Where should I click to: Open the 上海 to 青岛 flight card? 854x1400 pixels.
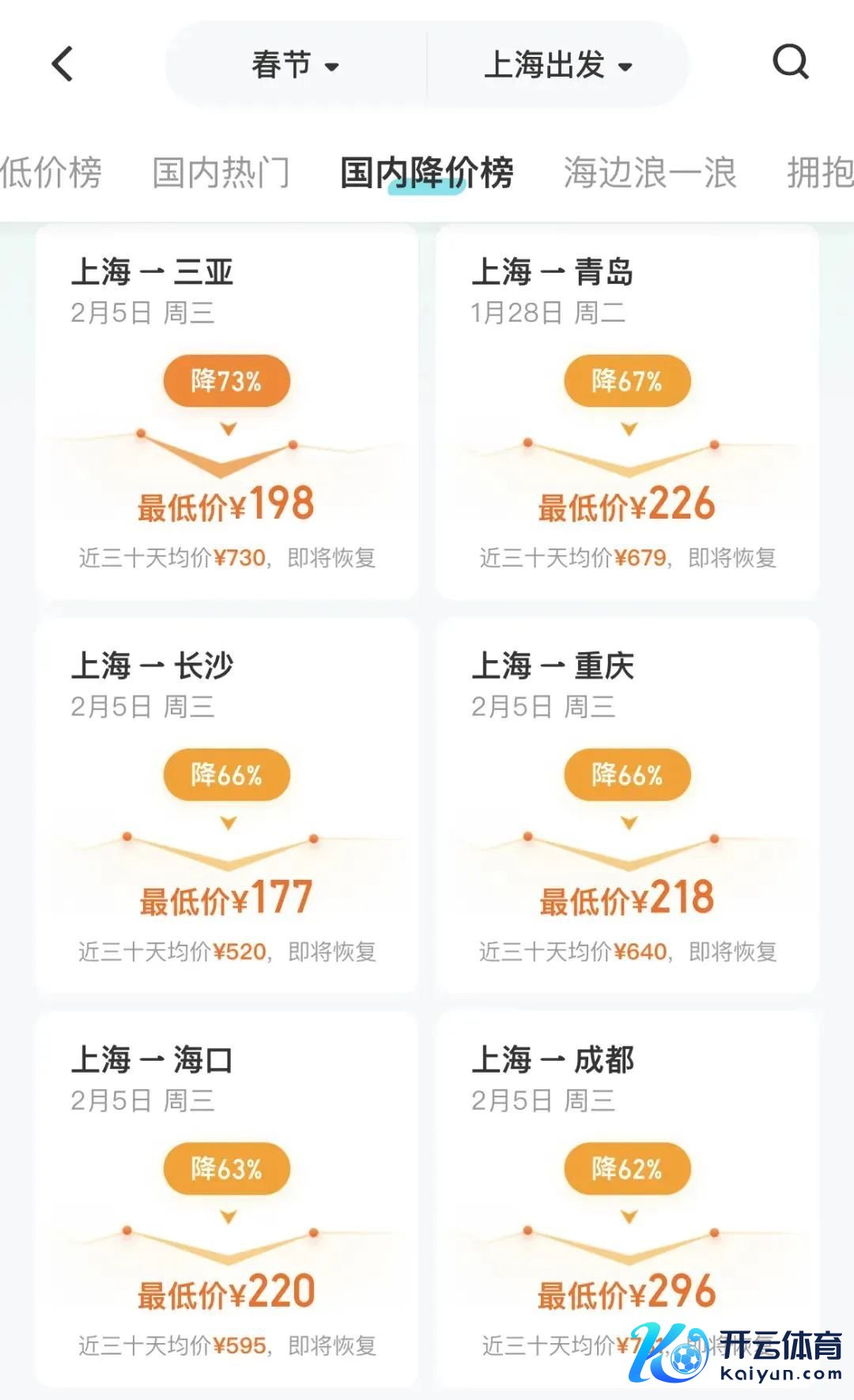[x=627, y=411]
